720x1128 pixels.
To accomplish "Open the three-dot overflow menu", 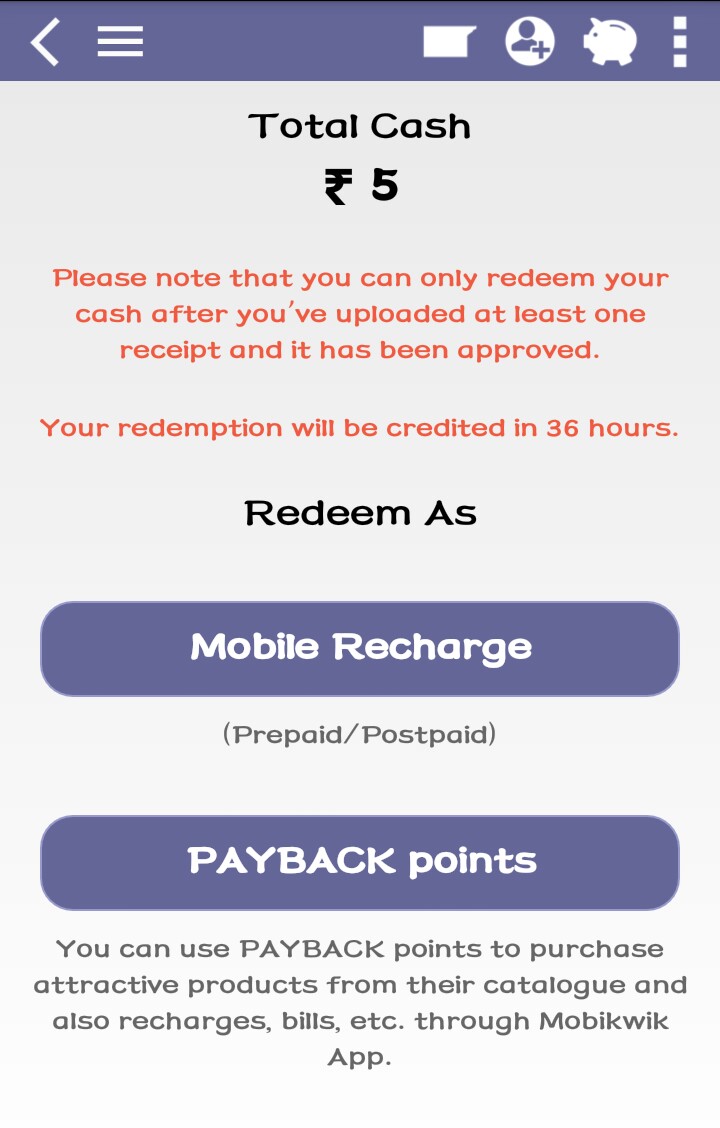I will click(680, 42).
